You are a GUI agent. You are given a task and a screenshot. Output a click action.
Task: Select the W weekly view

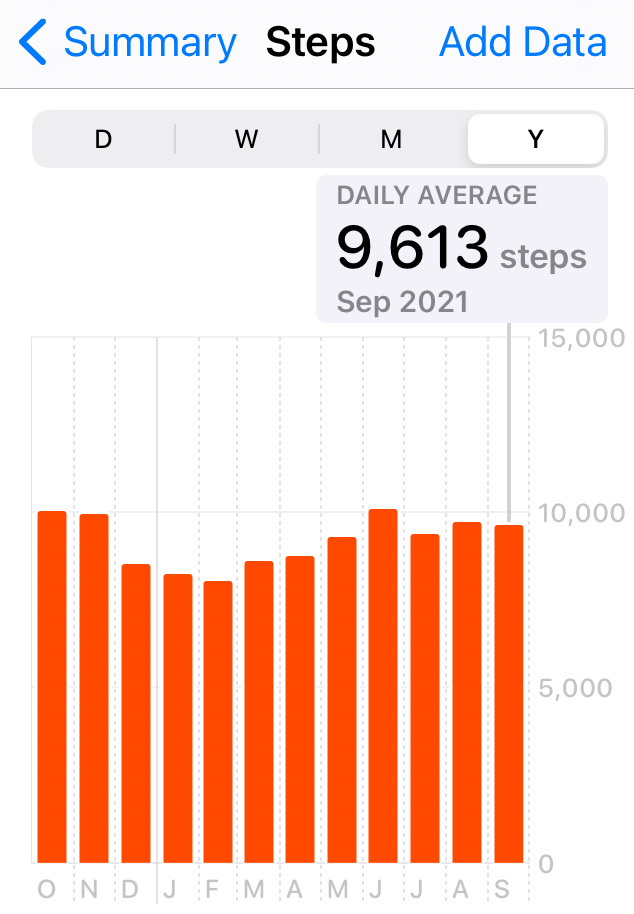click(247, 139)
